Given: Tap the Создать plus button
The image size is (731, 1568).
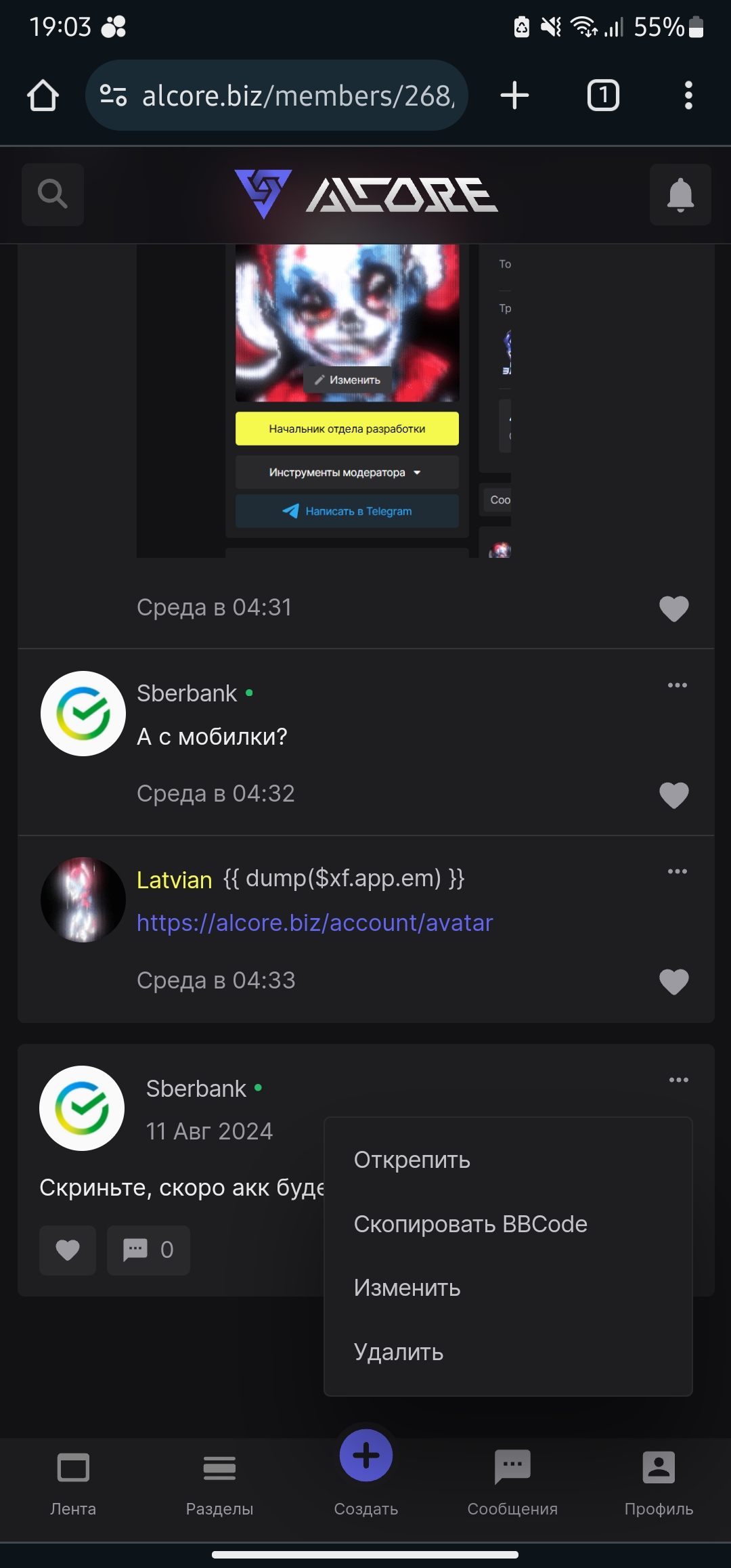Looking at the screenshot, I should point(366,1456).
